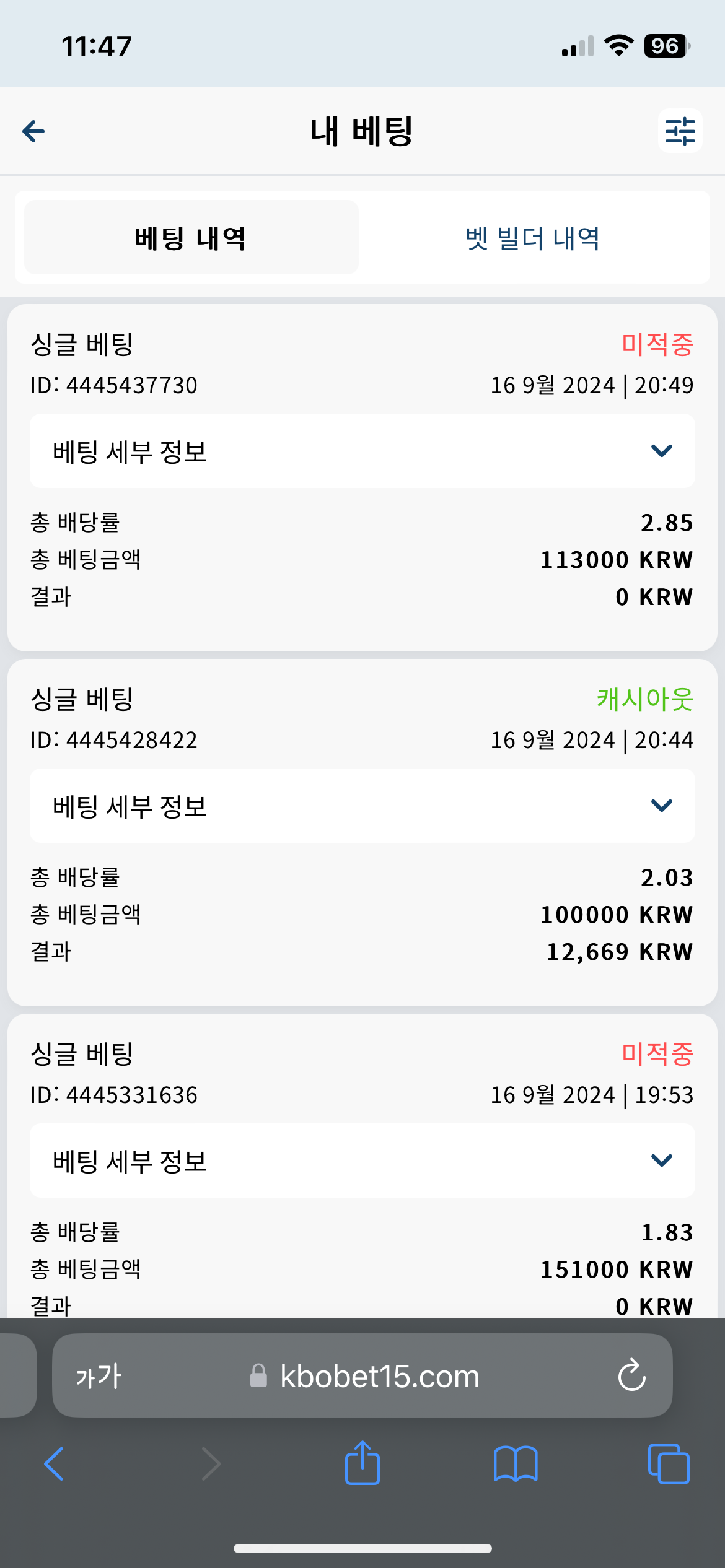725x1568 pixels.
Task: Expand 베팅 세부 정보 for bet ID 4445331636
Action: pos(362,1161)
